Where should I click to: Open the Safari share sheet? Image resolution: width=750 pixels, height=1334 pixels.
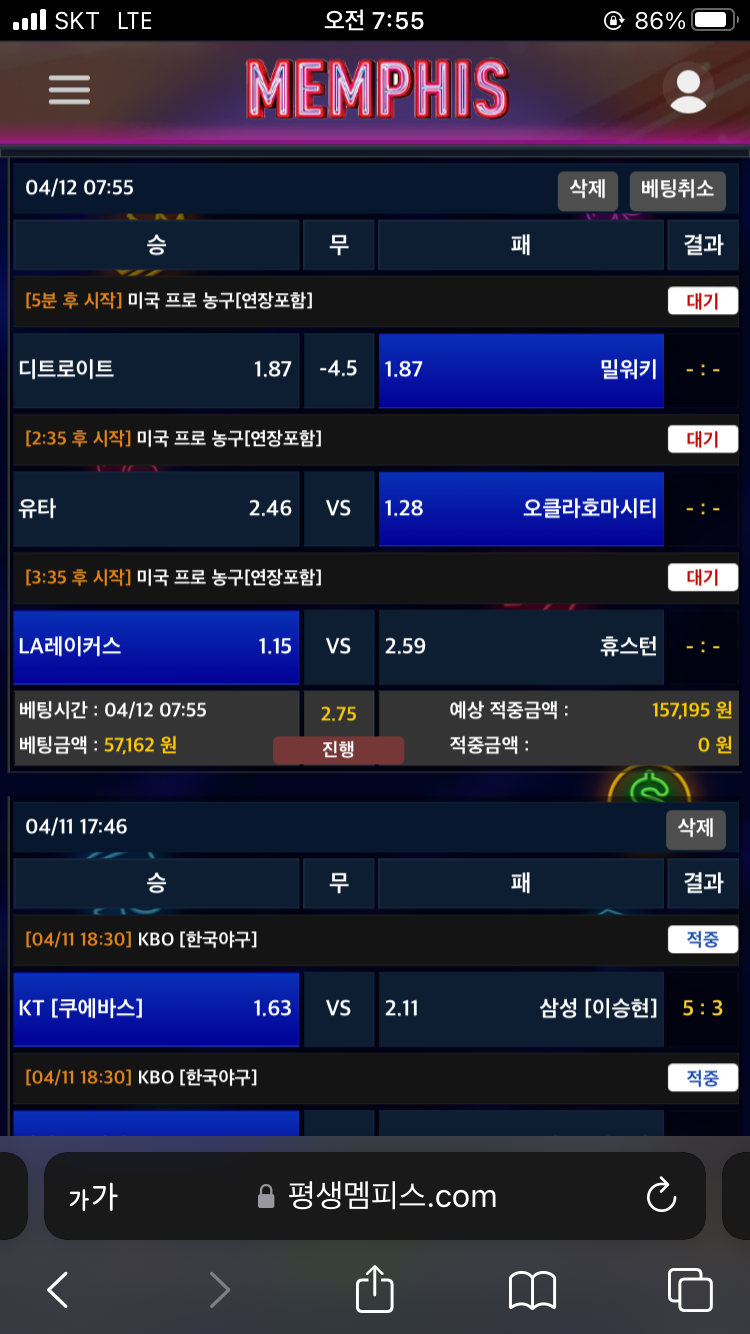[x=375, y=1290]
